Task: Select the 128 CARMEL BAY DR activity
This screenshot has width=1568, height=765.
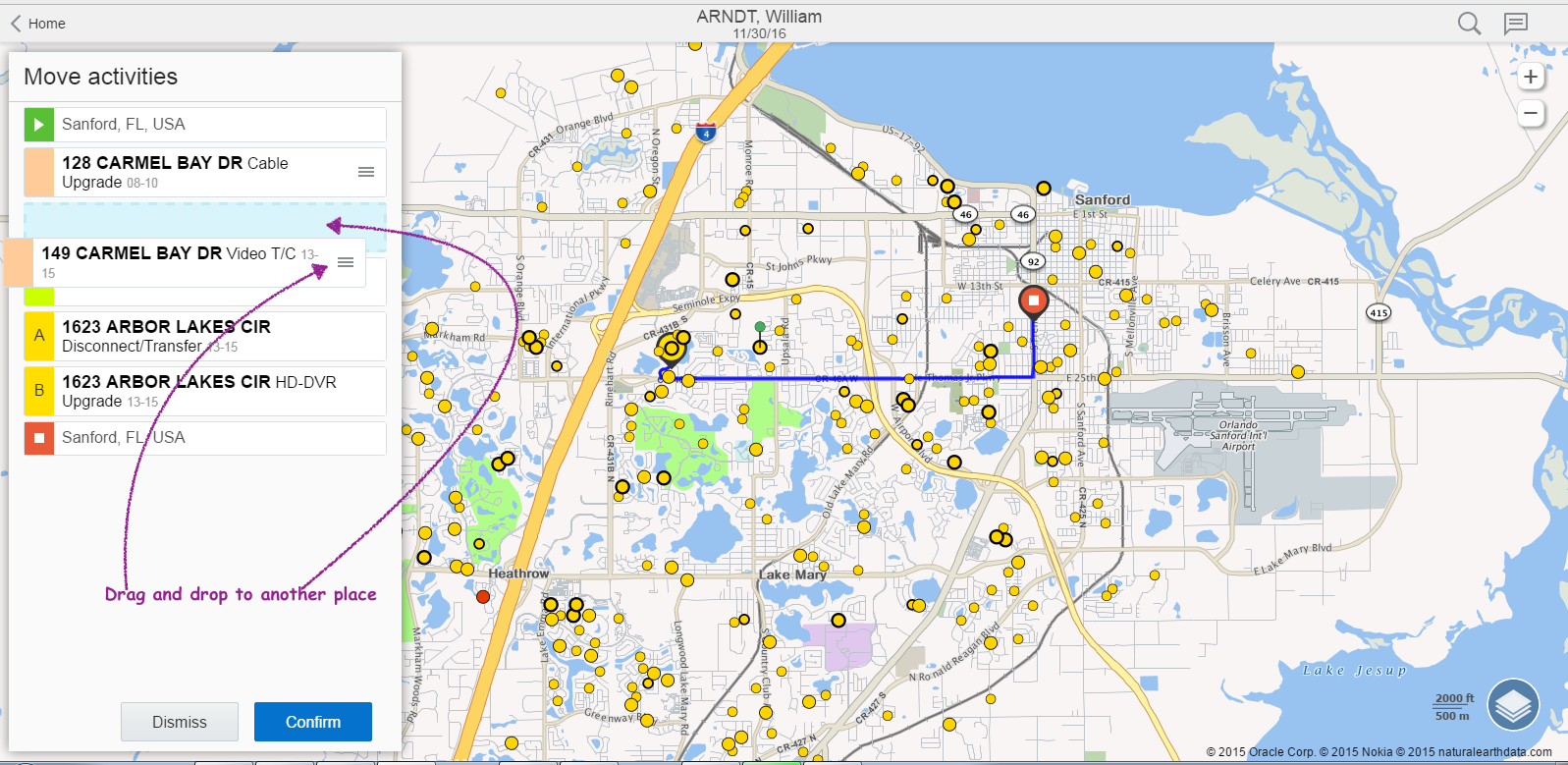Action: 196,172
